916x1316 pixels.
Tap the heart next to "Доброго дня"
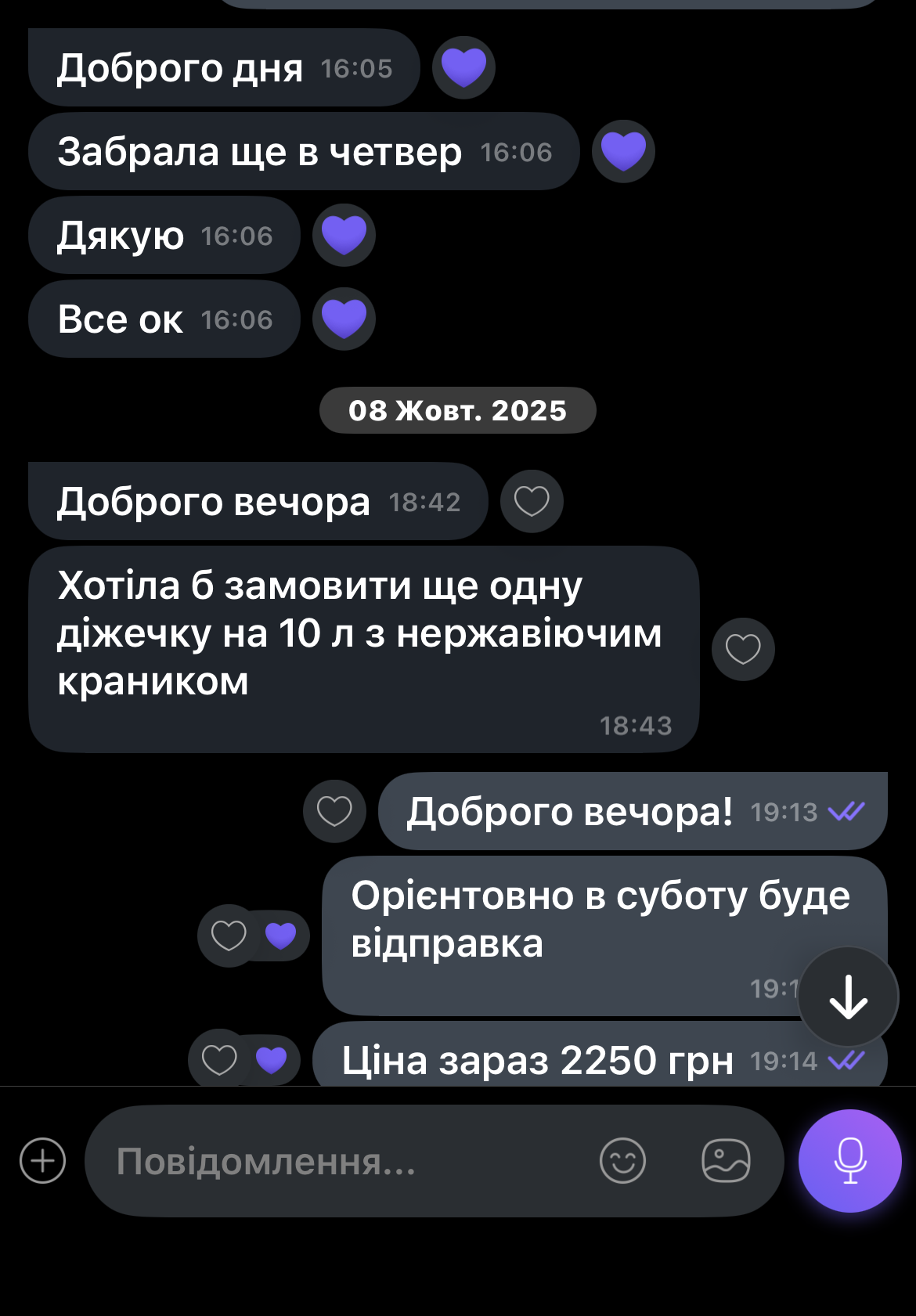[463, 67]
